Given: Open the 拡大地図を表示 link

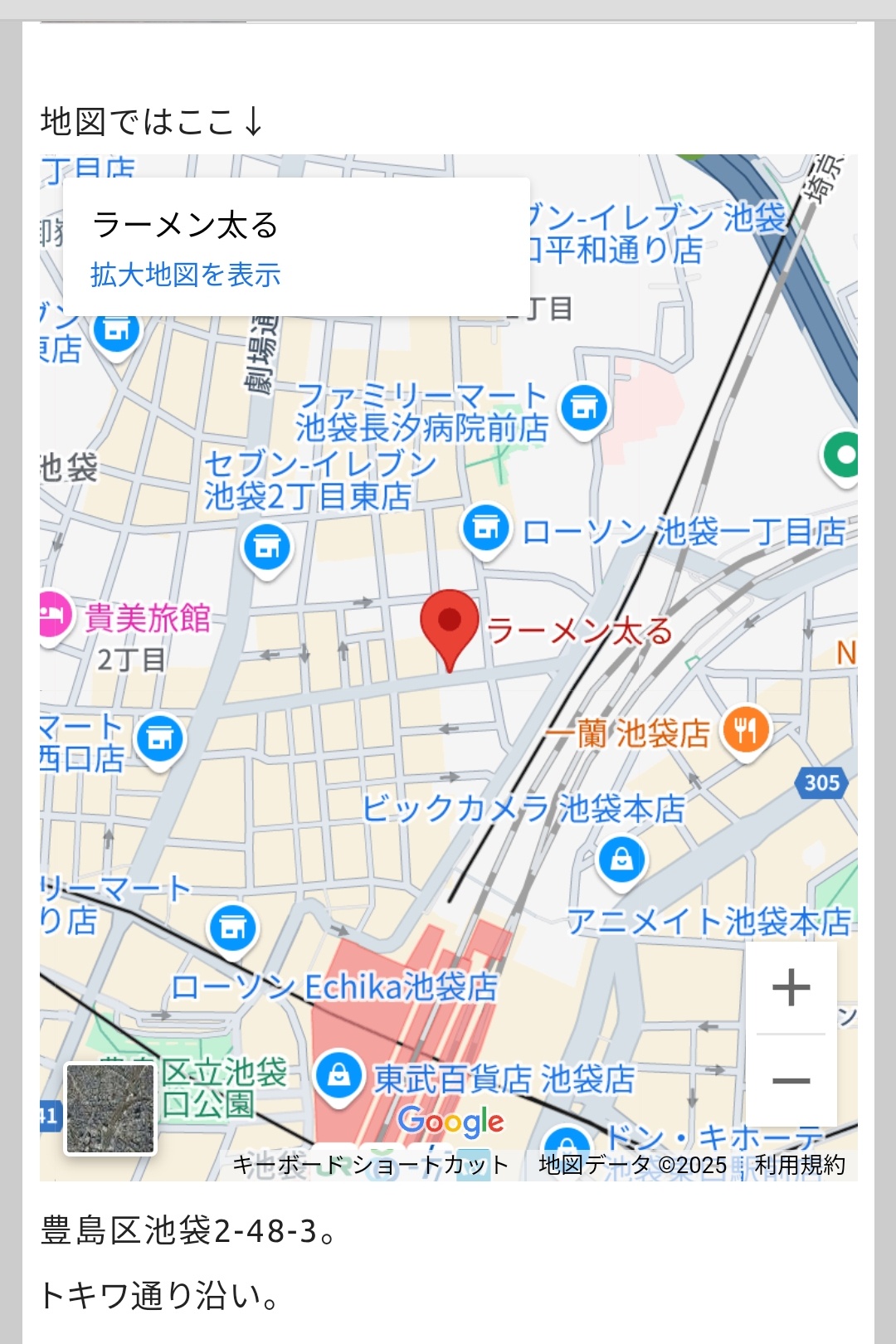Looking at the screenshot, I should (x=186, y=275).
